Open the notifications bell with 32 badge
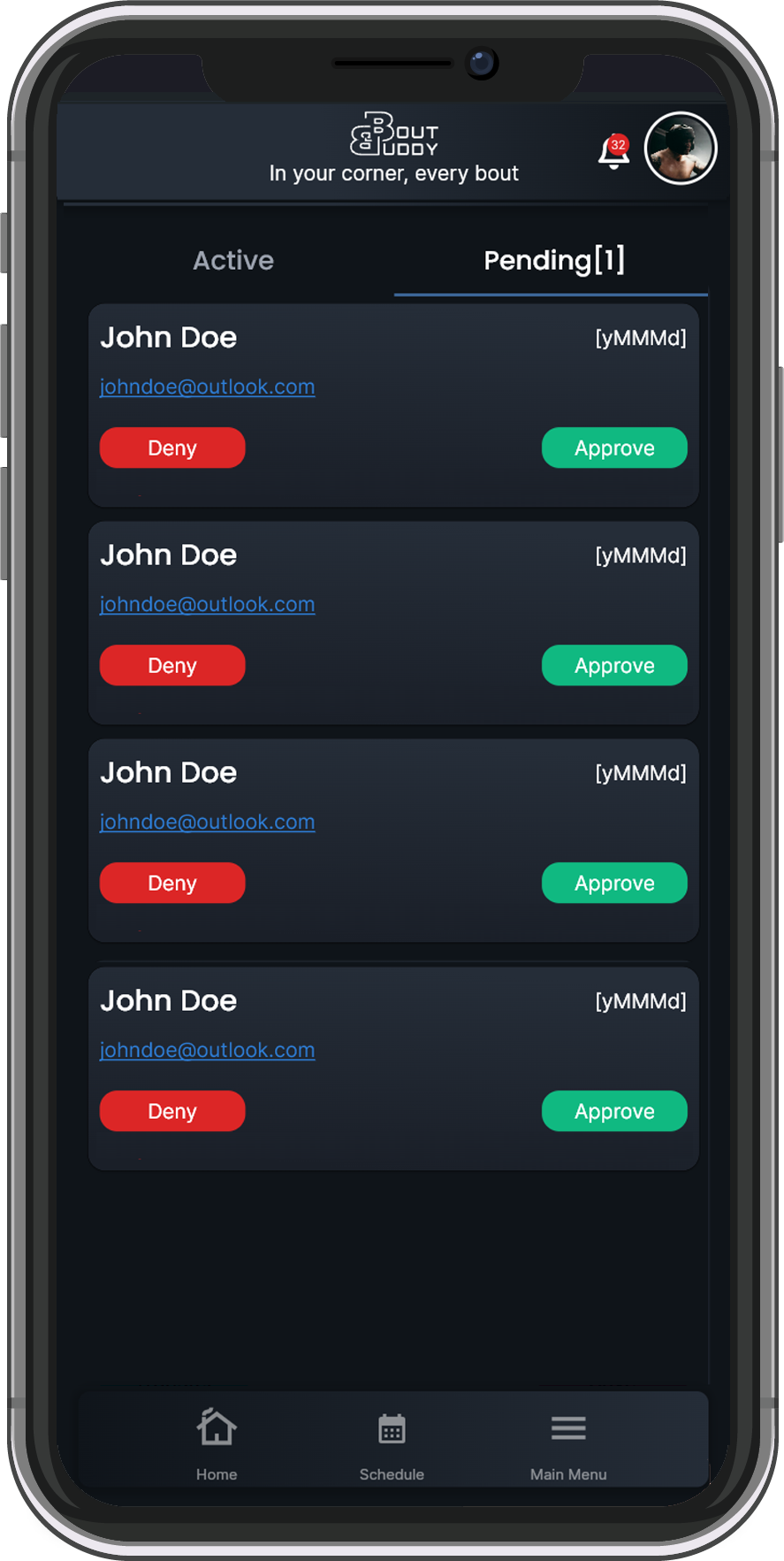The image size is (784, 1561). tap(614, 151)
